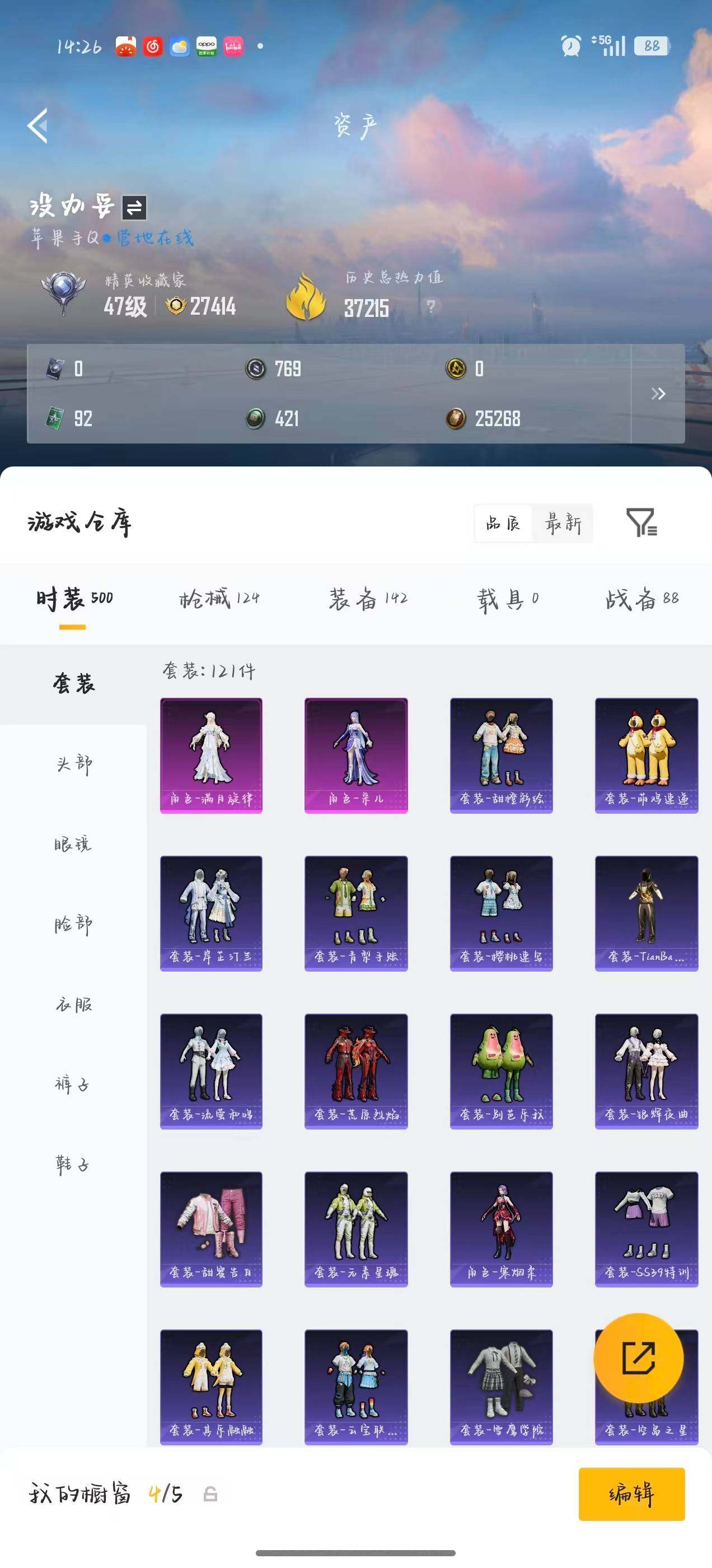712x1568 pixels.
Task: Select the 鞋子 category
Action: pyautogui.click(x=74, y=1164)
